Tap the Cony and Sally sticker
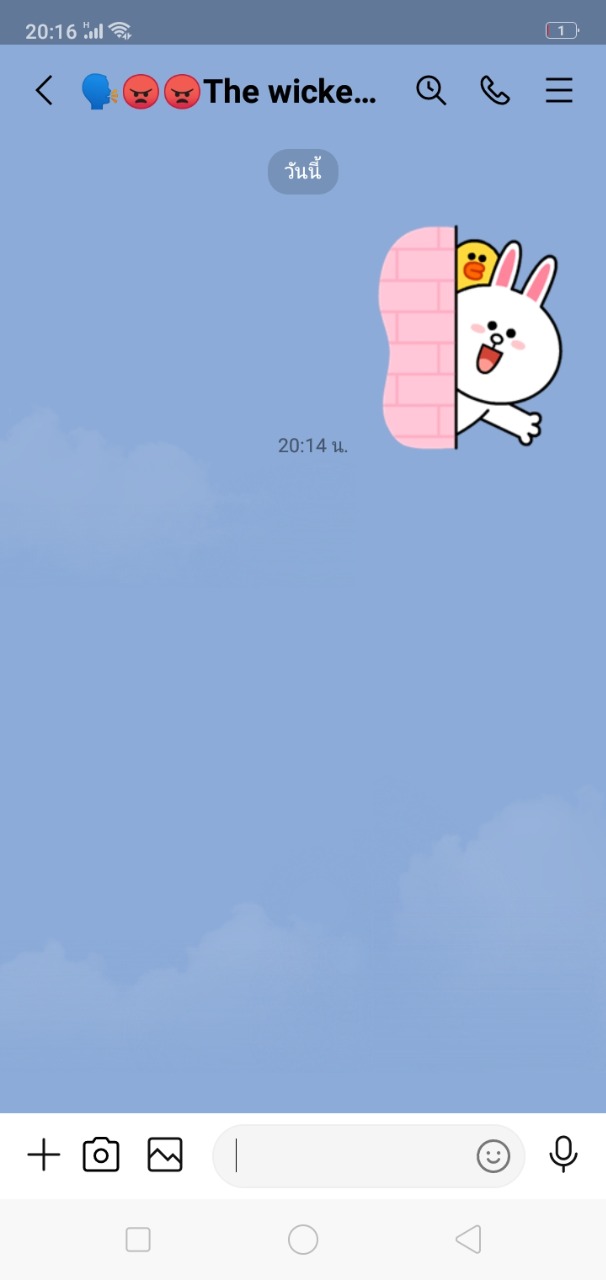The height and width of the screenshot is (1280, 606). (470, 338)
